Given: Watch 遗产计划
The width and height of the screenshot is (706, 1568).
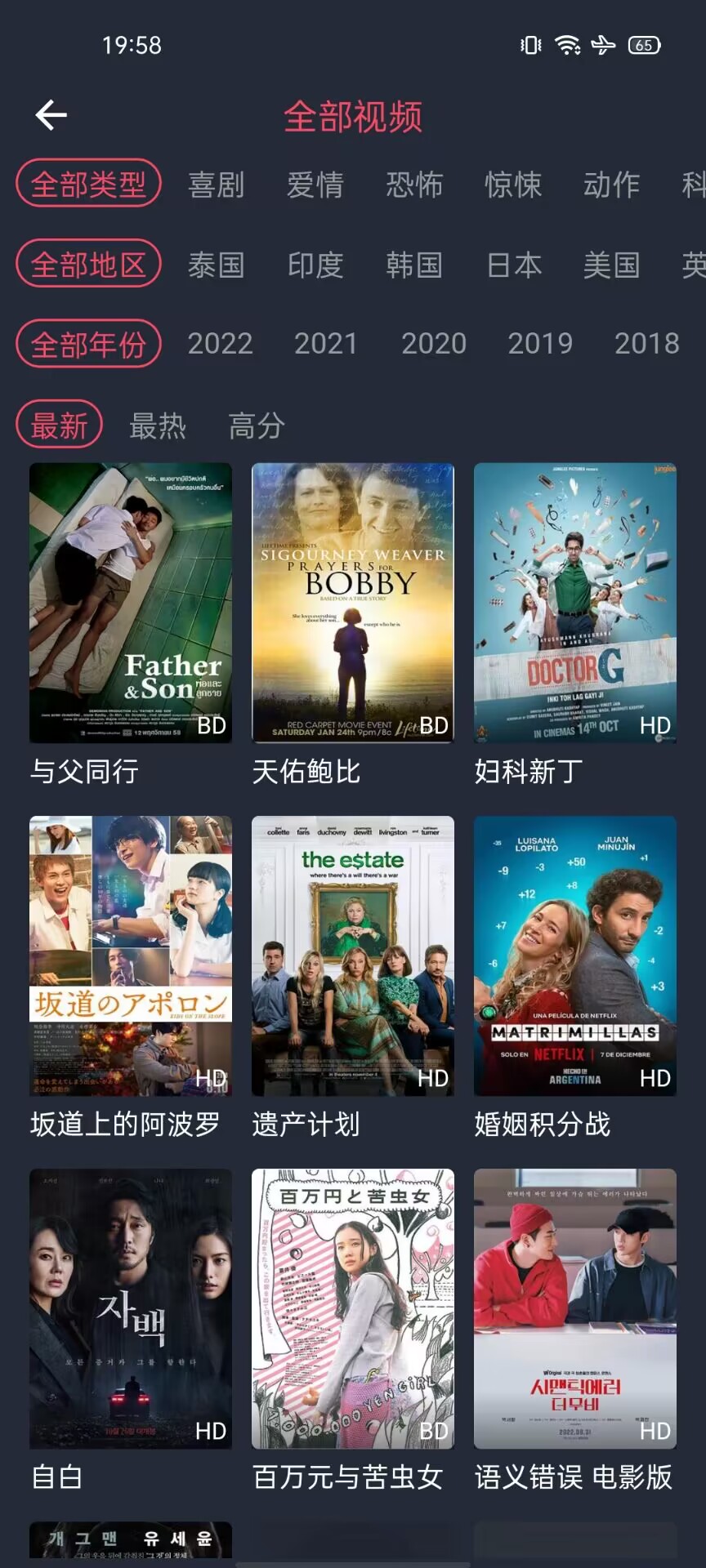Looking at the screenshot, I should (x=353, y=955).
